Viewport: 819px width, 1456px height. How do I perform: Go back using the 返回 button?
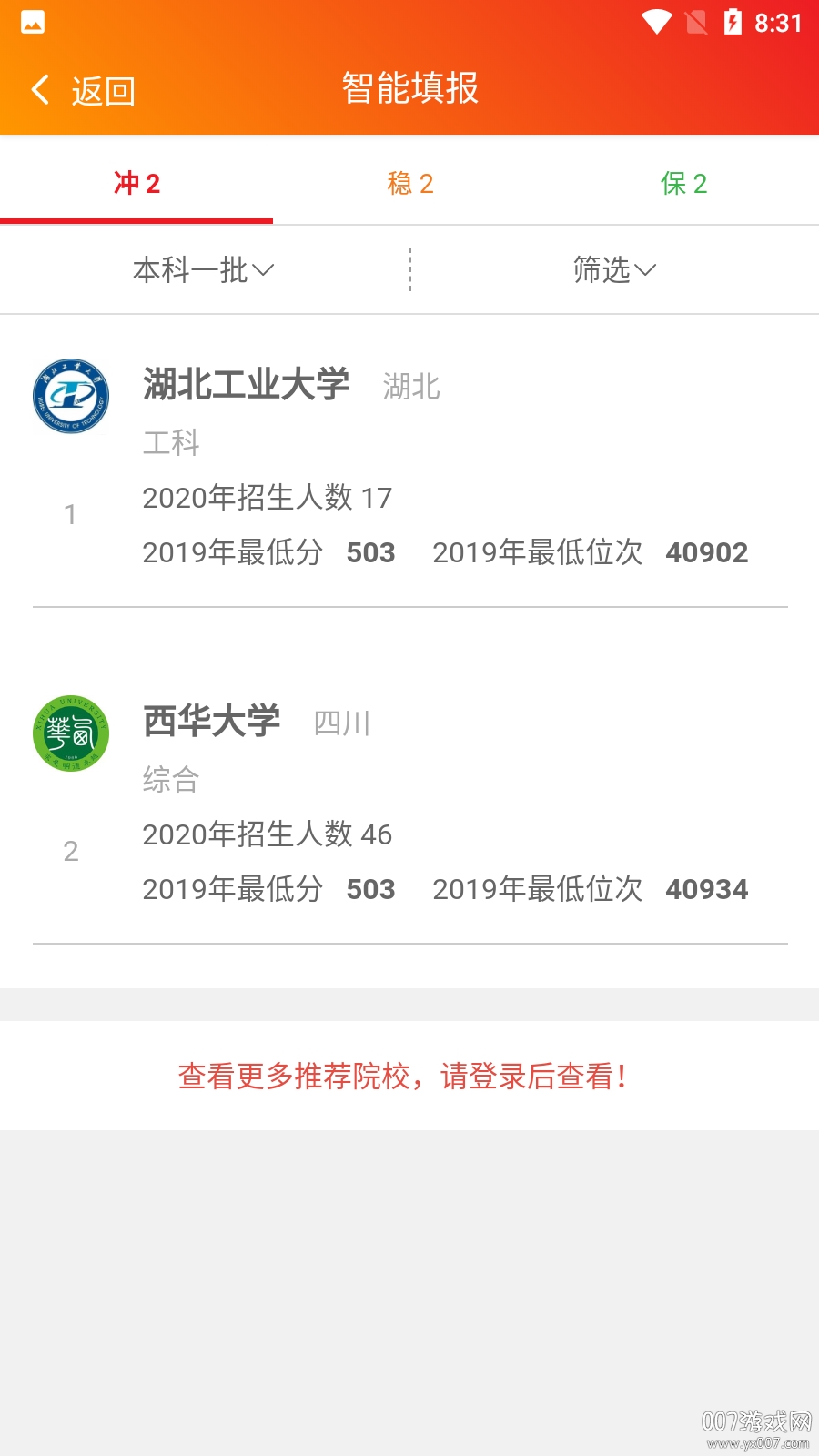point(84,91)
